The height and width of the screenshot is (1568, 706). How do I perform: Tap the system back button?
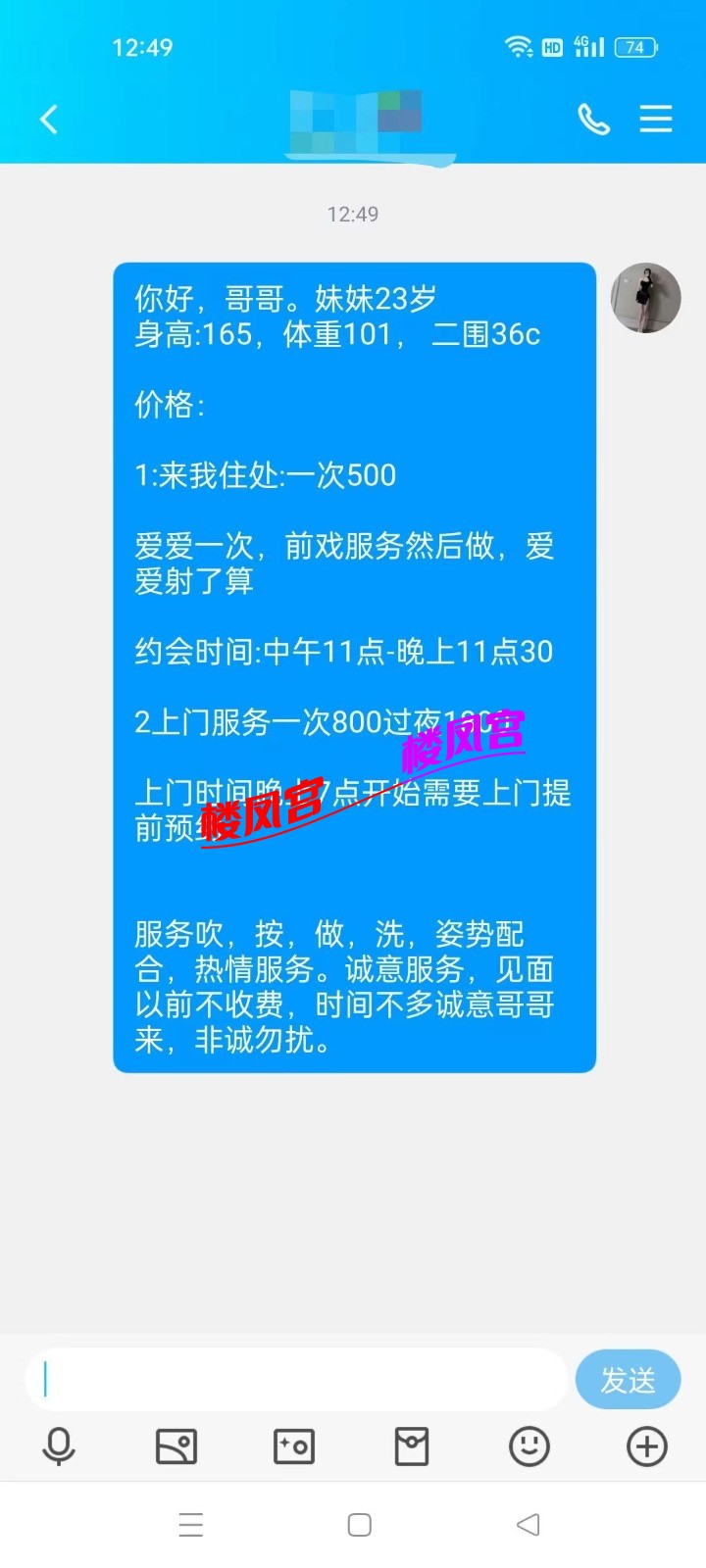pyautogui.click(x=528, y=1525)
